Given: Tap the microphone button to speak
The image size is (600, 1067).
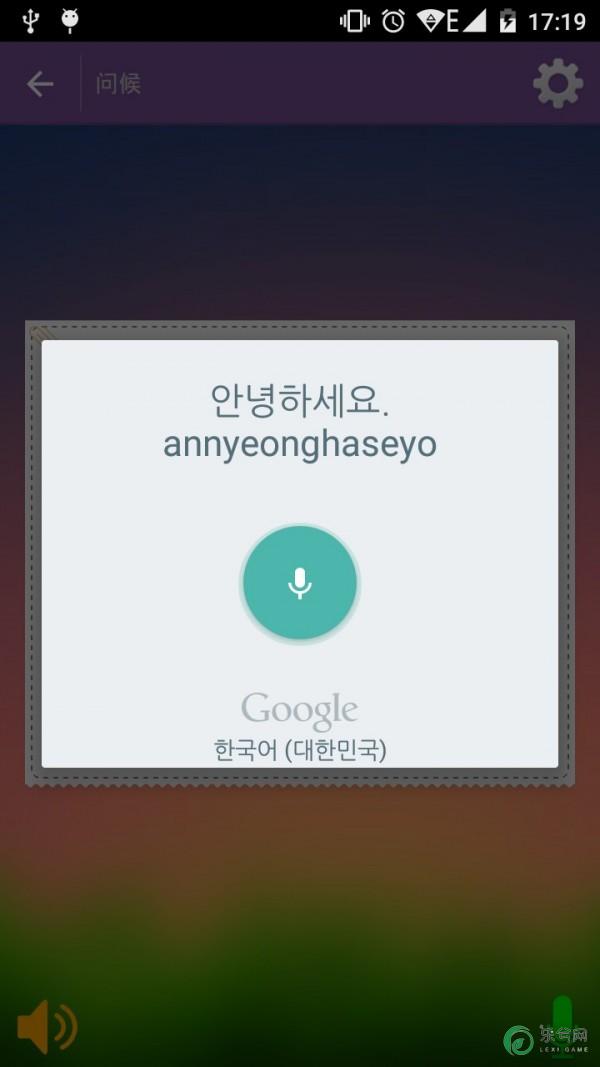Looking at the screenshot, I should tap(299, 584).
